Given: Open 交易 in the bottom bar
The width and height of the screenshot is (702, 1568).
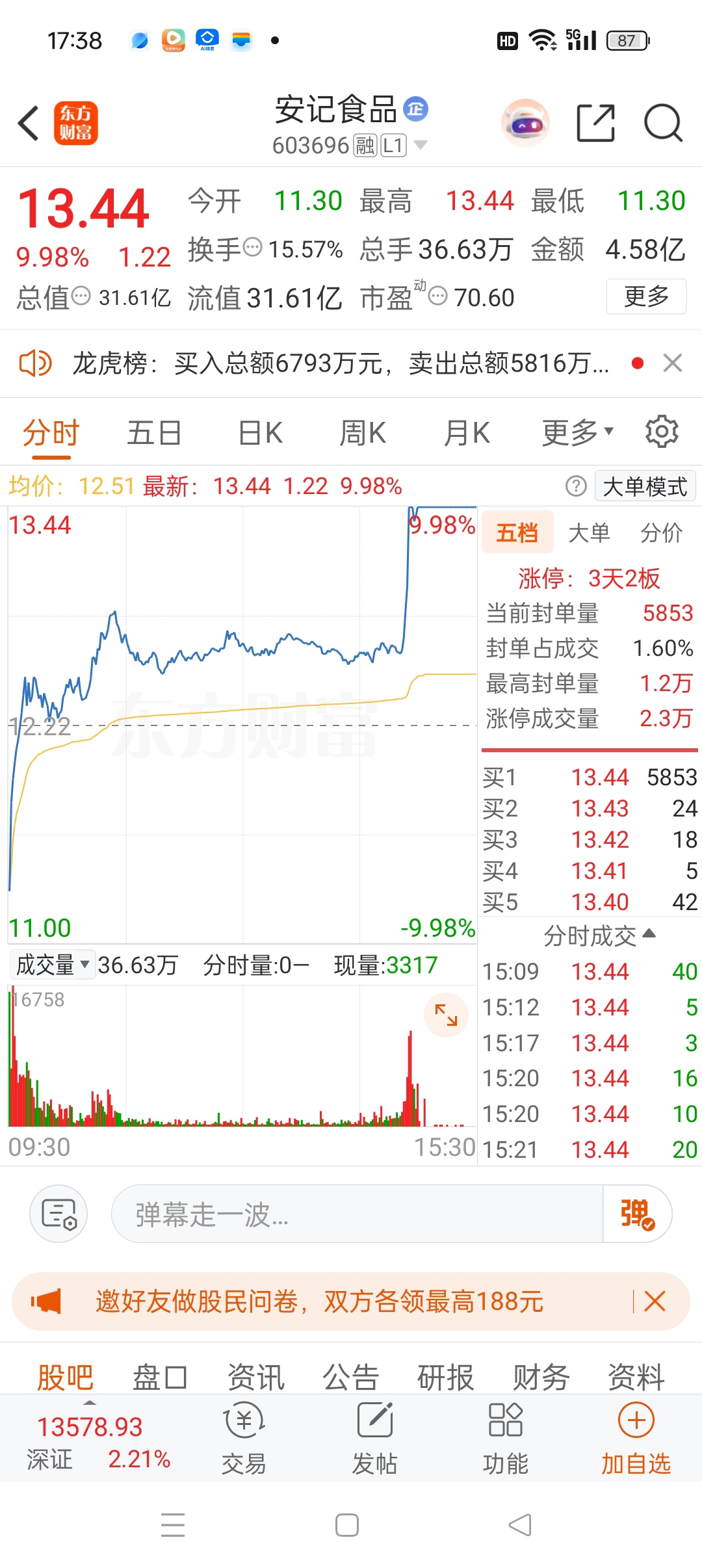Looking at the screenshot, I should click(x=244, y=1438).
